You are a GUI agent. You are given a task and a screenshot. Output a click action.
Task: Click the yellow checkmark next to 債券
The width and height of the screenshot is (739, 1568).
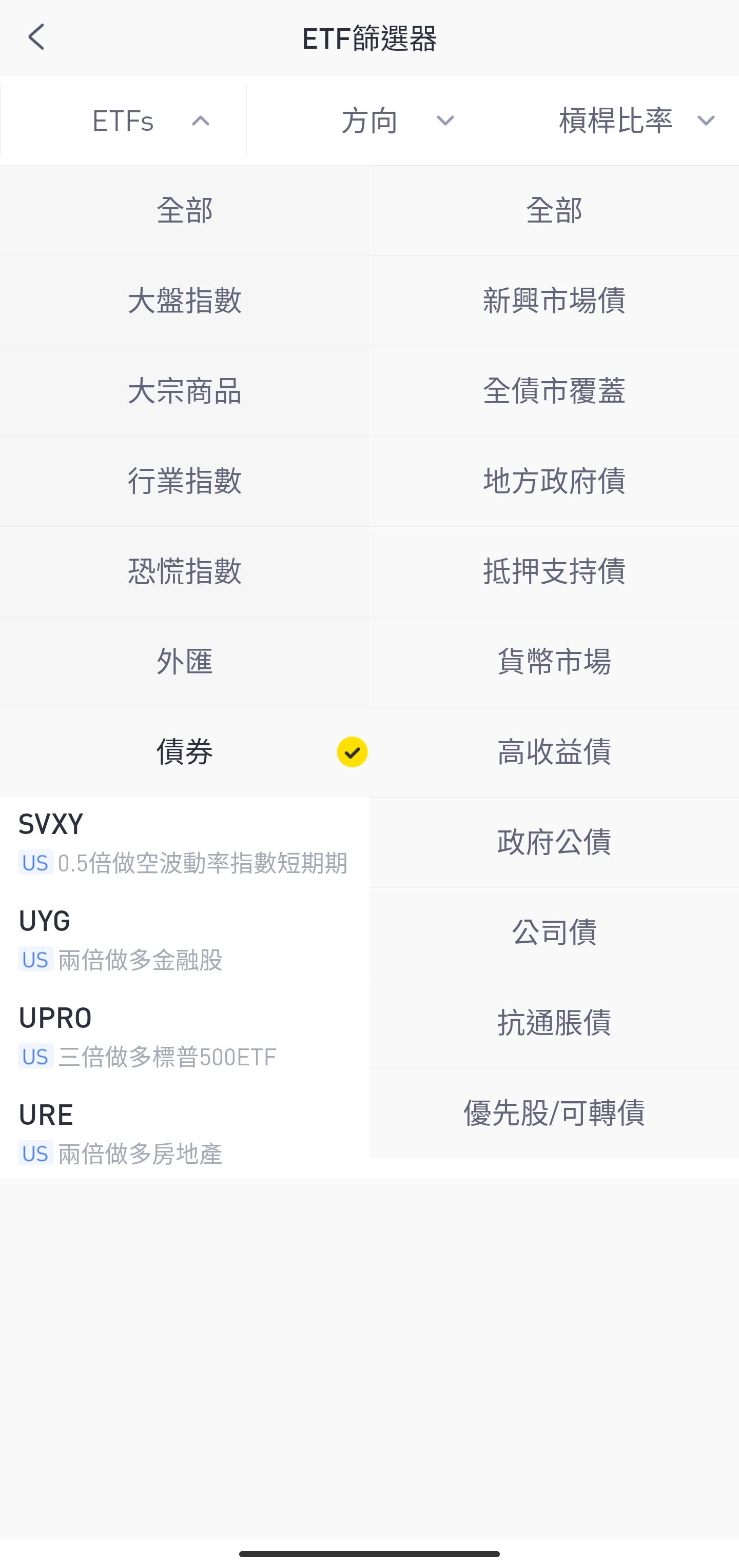click(x=352, y=752)
